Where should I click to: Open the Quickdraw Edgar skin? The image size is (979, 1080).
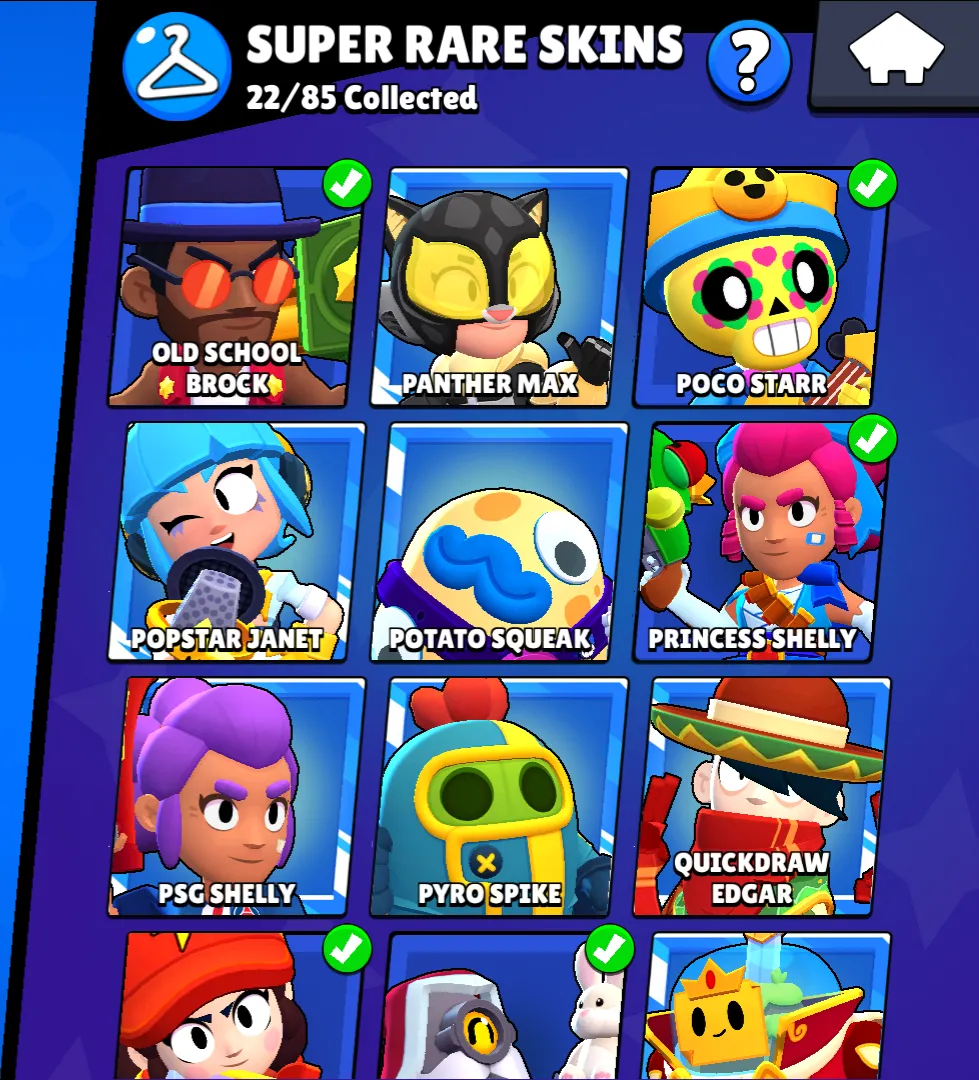tap(760, 797)
